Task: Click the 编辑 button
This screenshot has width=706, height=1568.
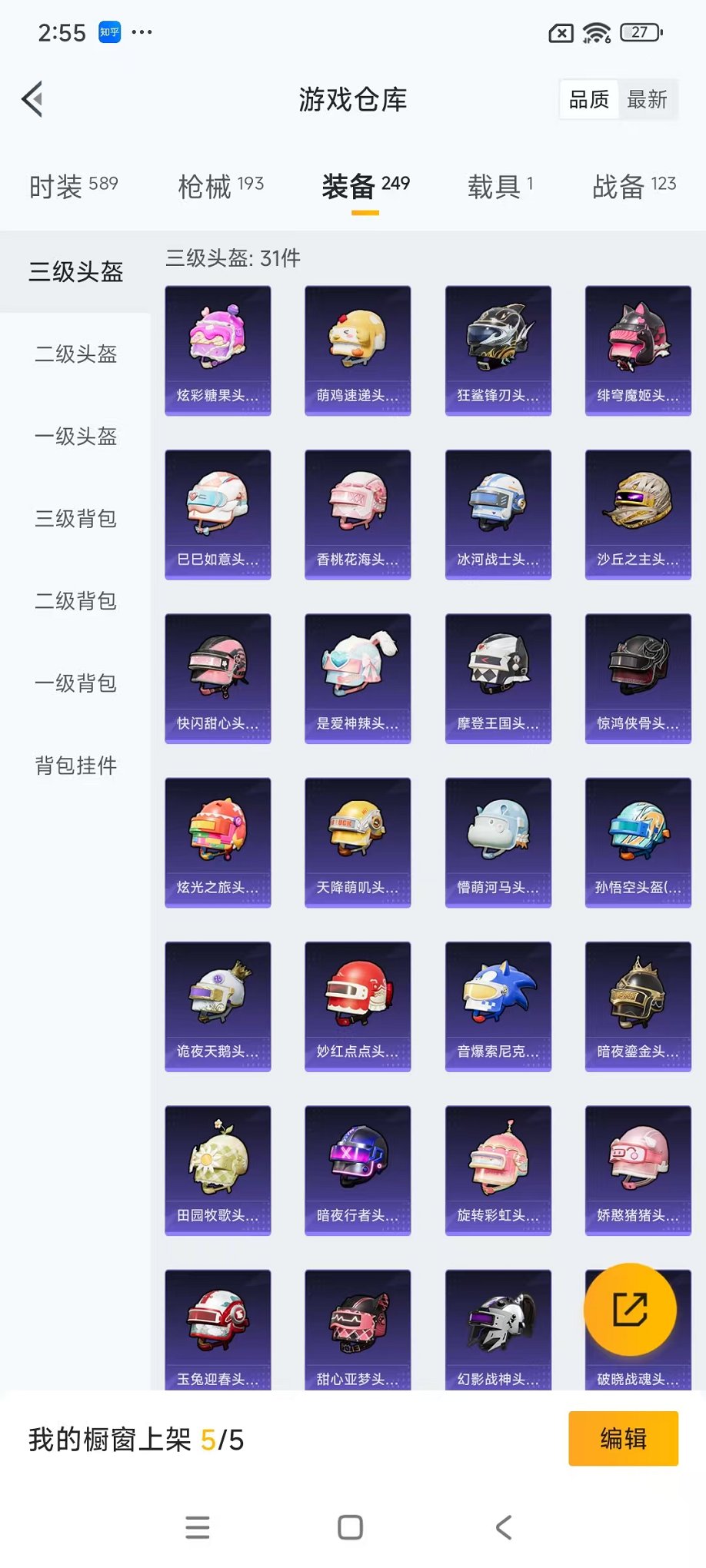Action: [x=622, y=1438]
